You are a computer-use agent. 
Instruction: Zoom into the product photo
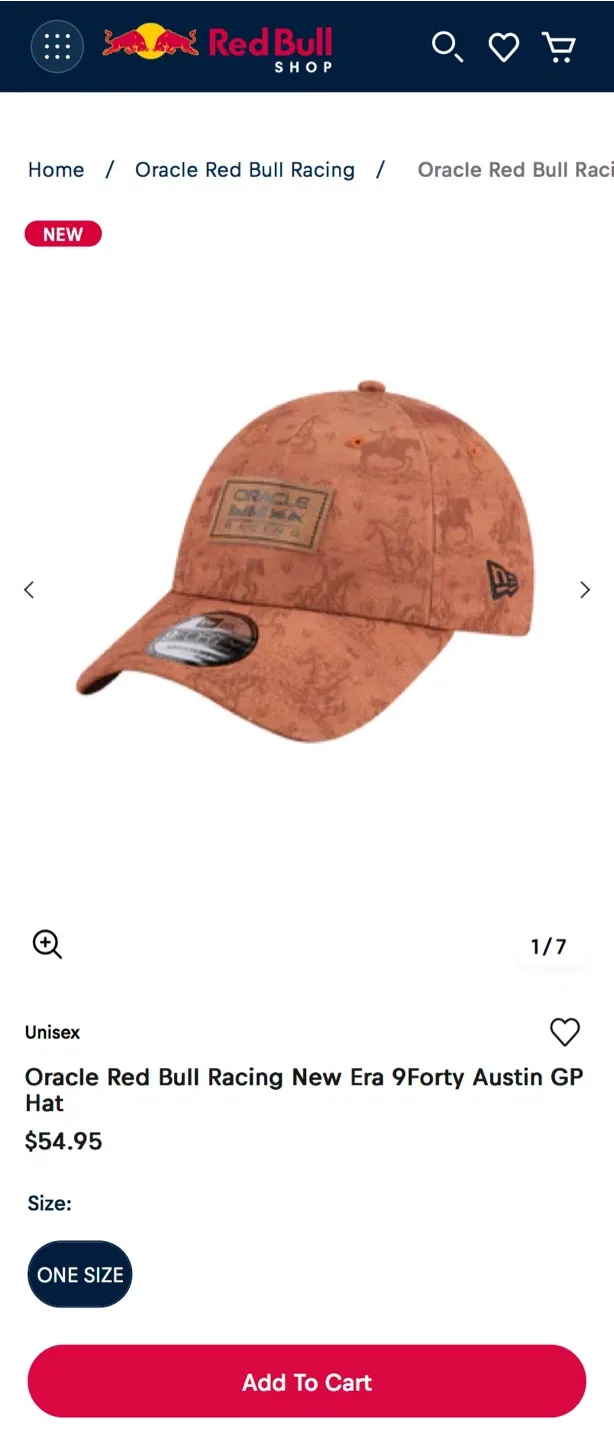click(x=47, y=944)
